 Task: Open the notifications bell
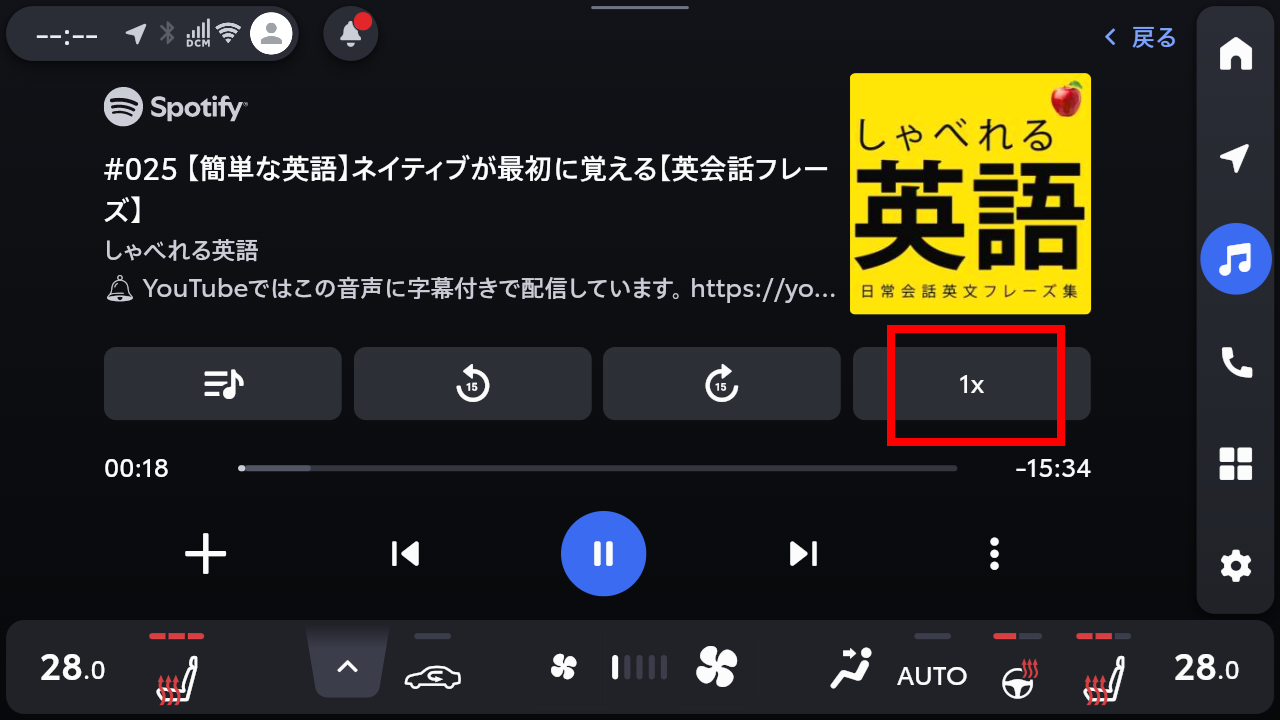coord(351,34)
